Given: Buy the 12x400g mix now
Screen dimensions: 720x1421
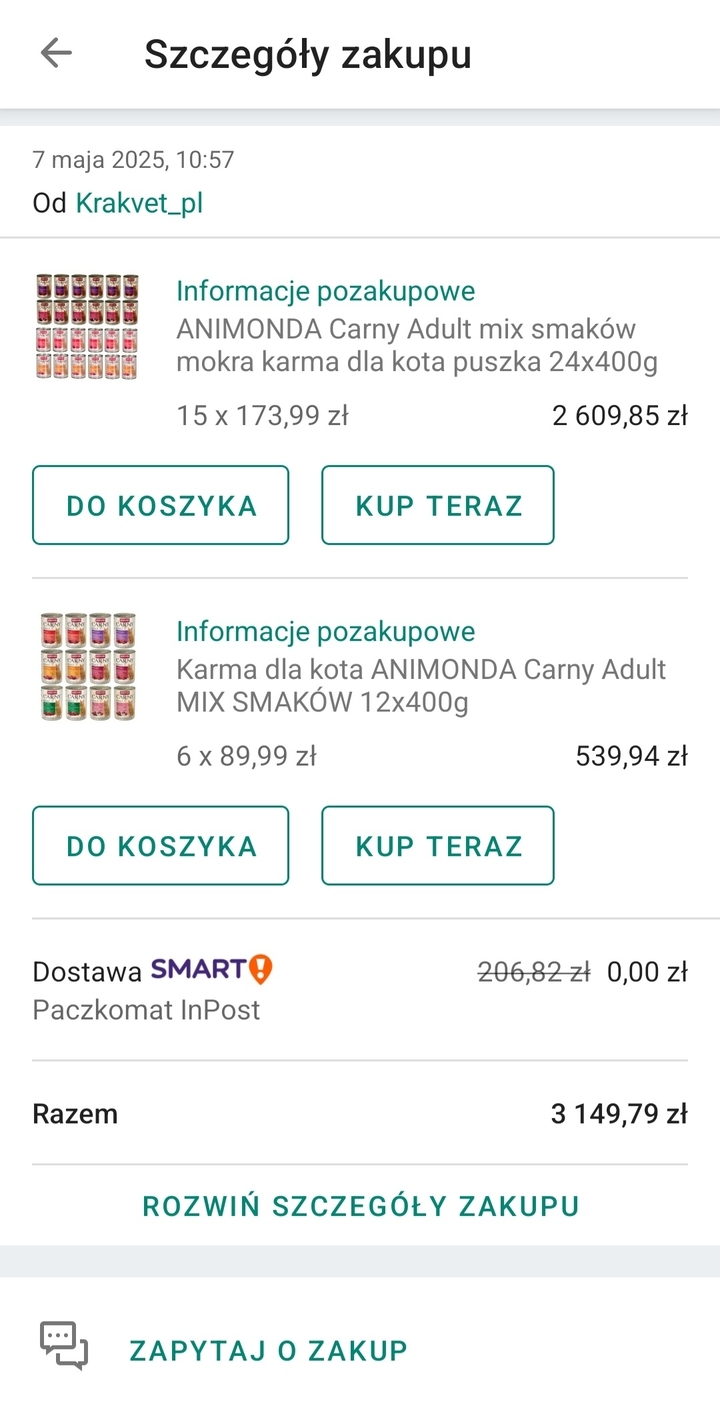Looking at the screenshot, I should point(438,846).
